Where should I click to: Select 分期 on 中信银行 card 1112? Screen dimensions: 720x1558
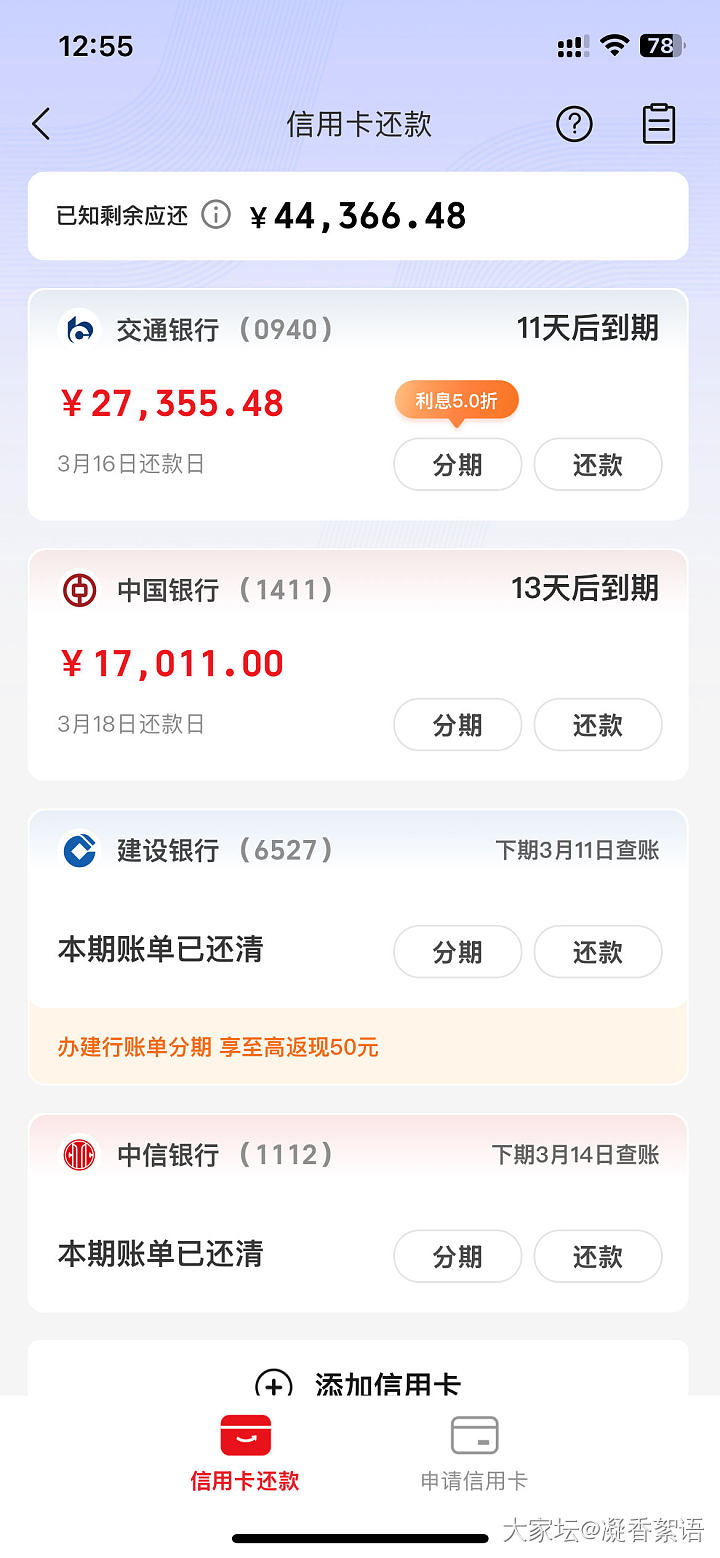[458, 1256]
